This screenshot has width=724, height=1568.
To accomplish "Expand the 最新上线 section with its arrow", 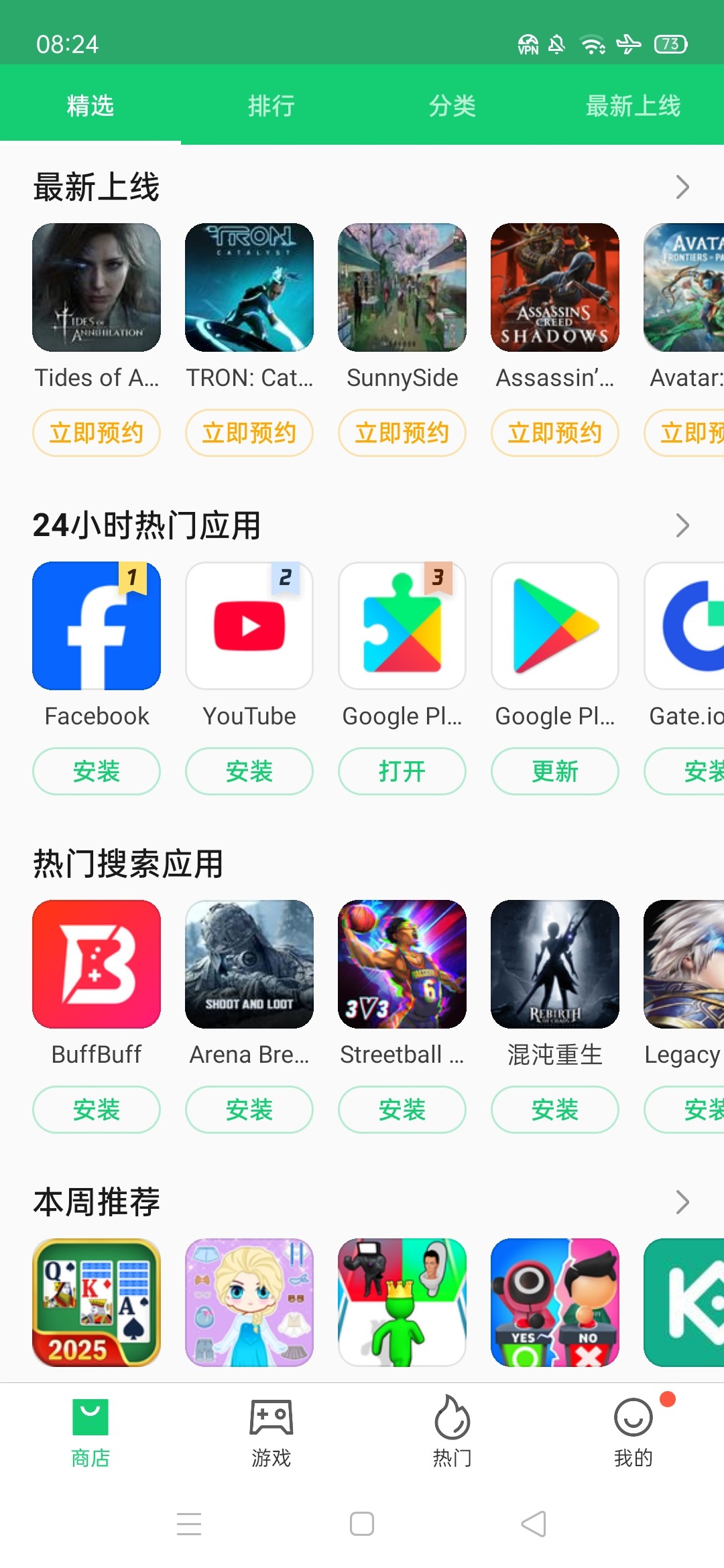I will click(682, 187).
